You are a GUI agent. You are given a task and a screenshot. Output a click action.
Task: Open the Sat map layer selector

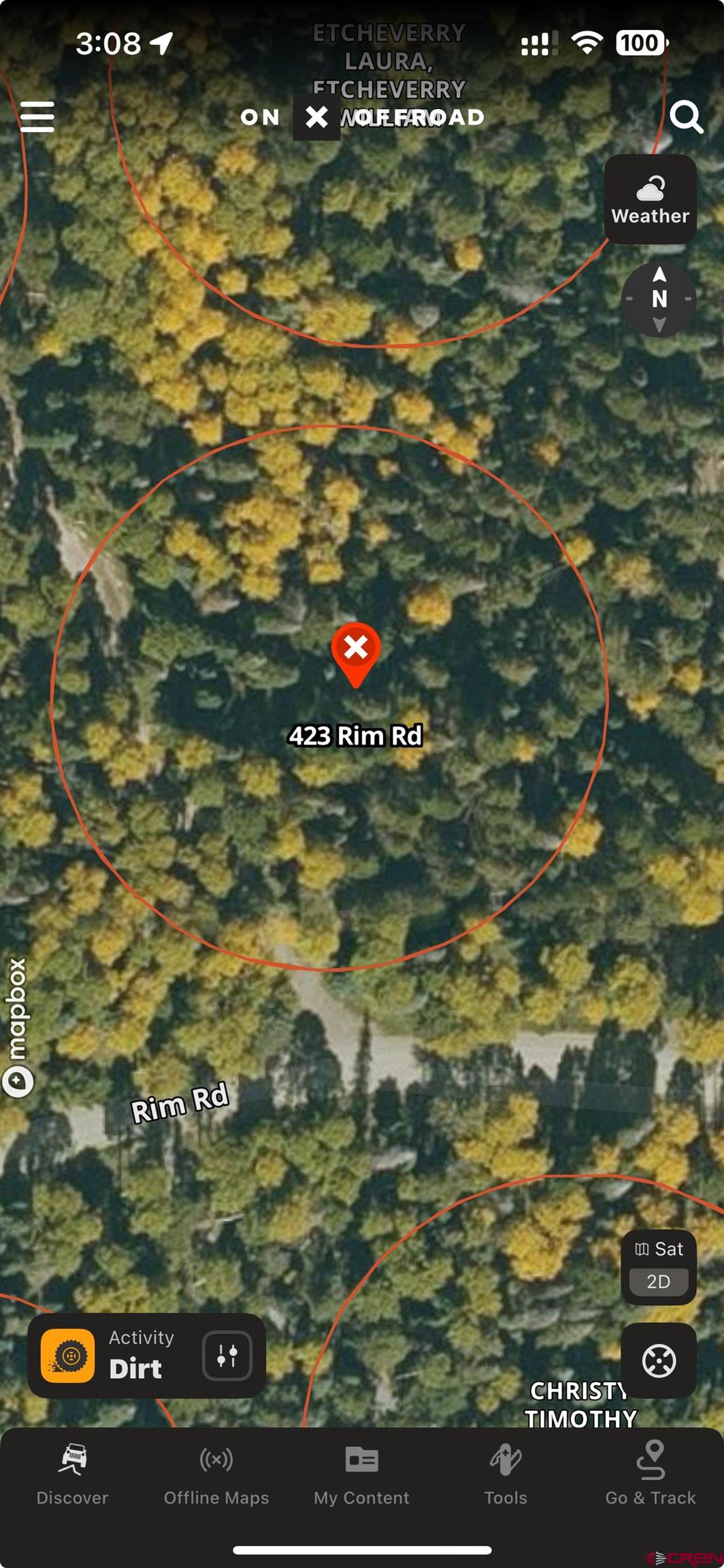659,1249
